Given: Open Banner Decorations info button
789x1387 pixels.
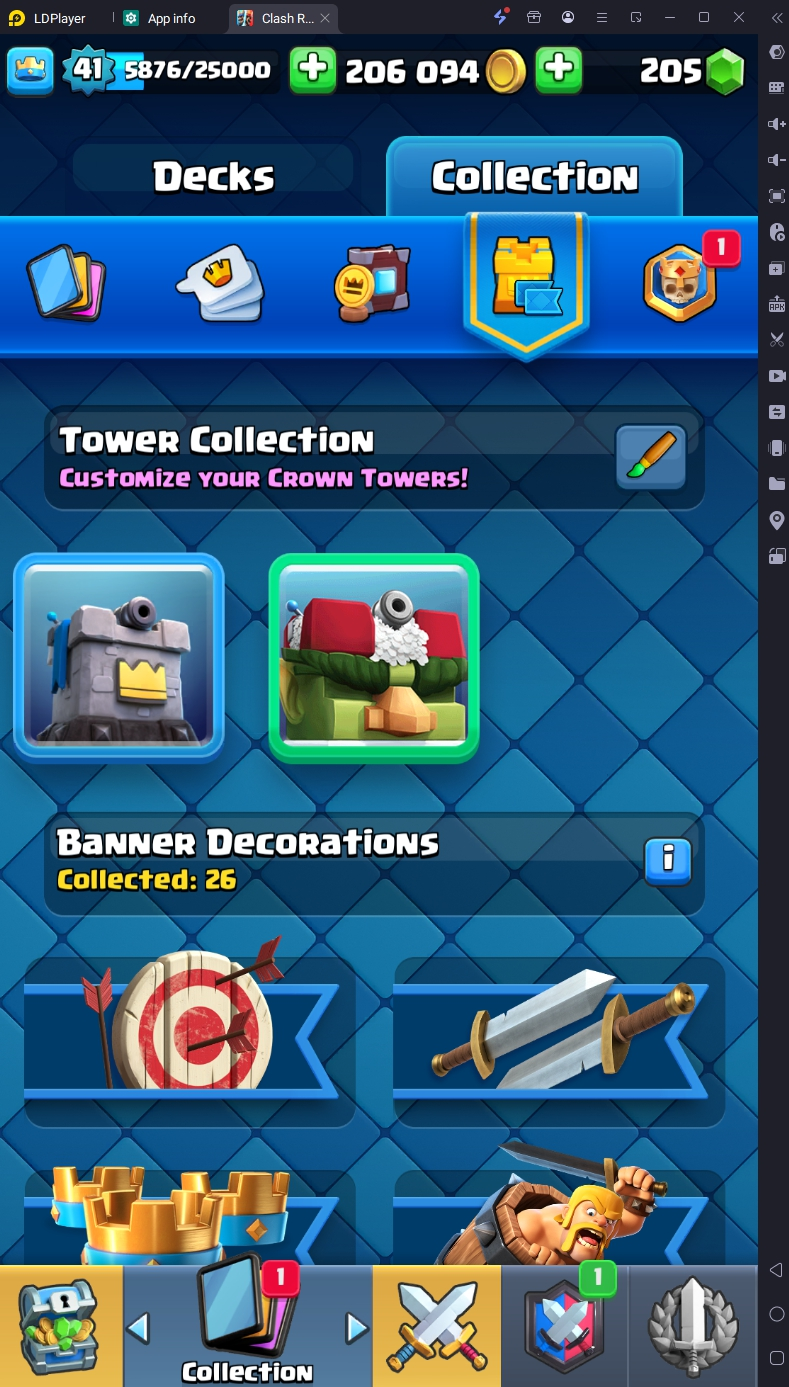Looking at the screenshot, I should 668,859.
